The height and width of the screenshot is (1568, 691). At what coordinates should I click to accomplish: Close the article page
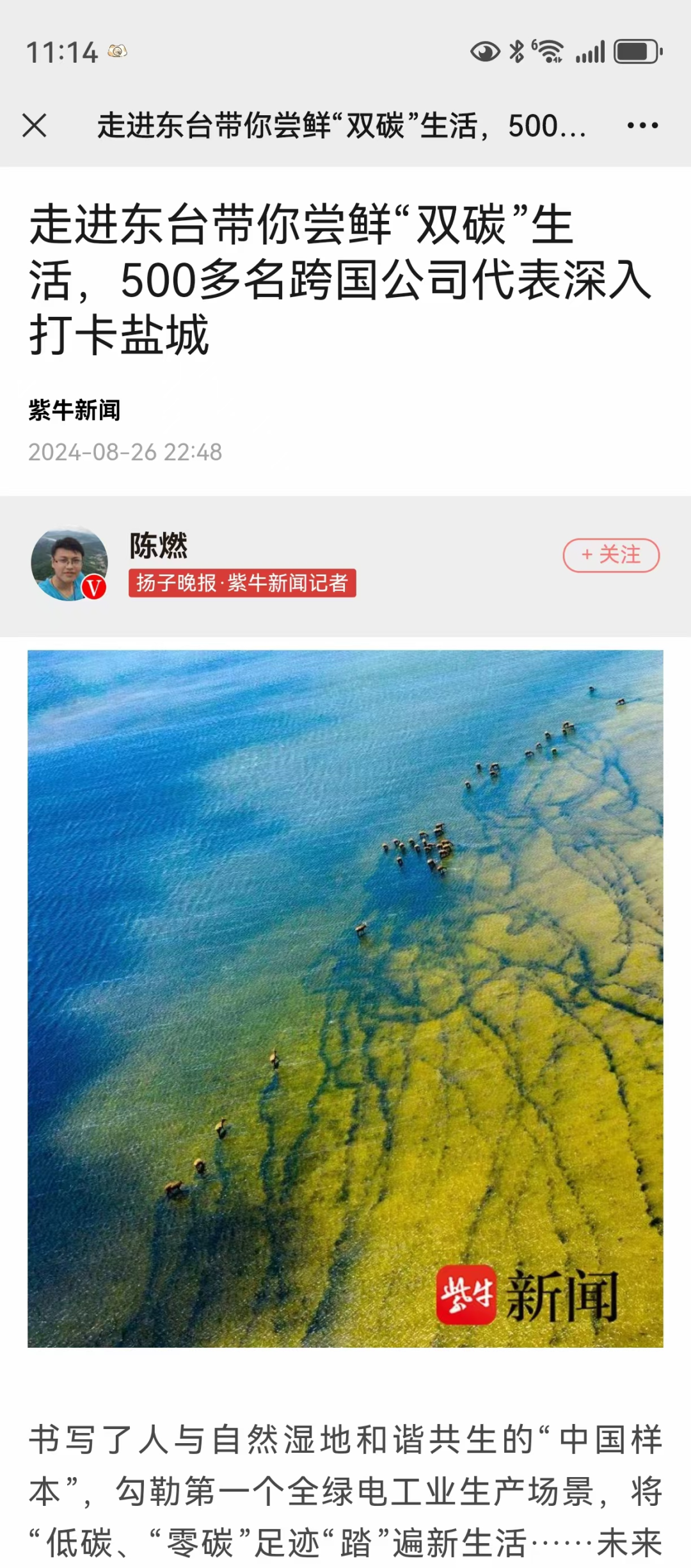pyautogui.click(x=35, y=125)
